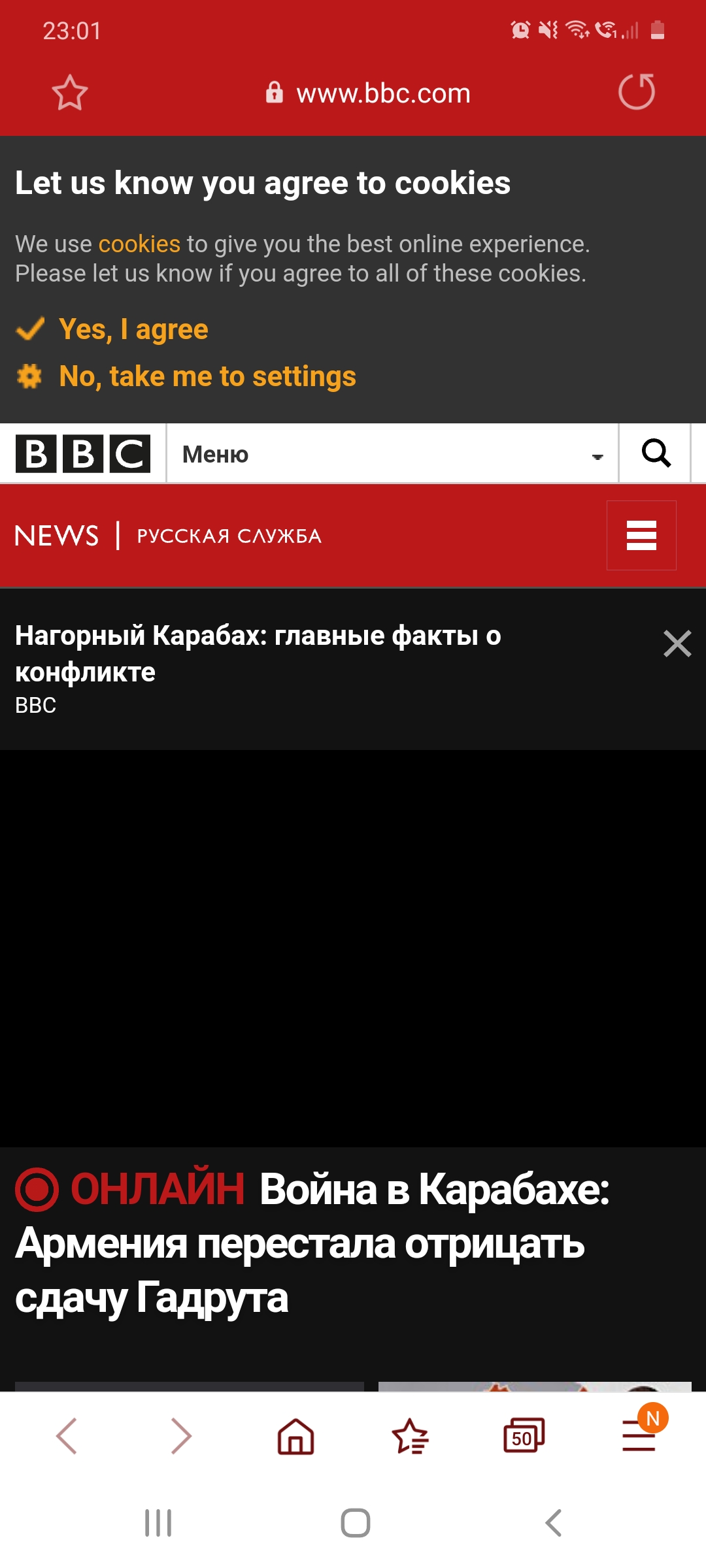Image resolution: width=706 pixels, height=1568 pixels.
Task: Open the cookies link in the banner
Action: tap(139, 244)
